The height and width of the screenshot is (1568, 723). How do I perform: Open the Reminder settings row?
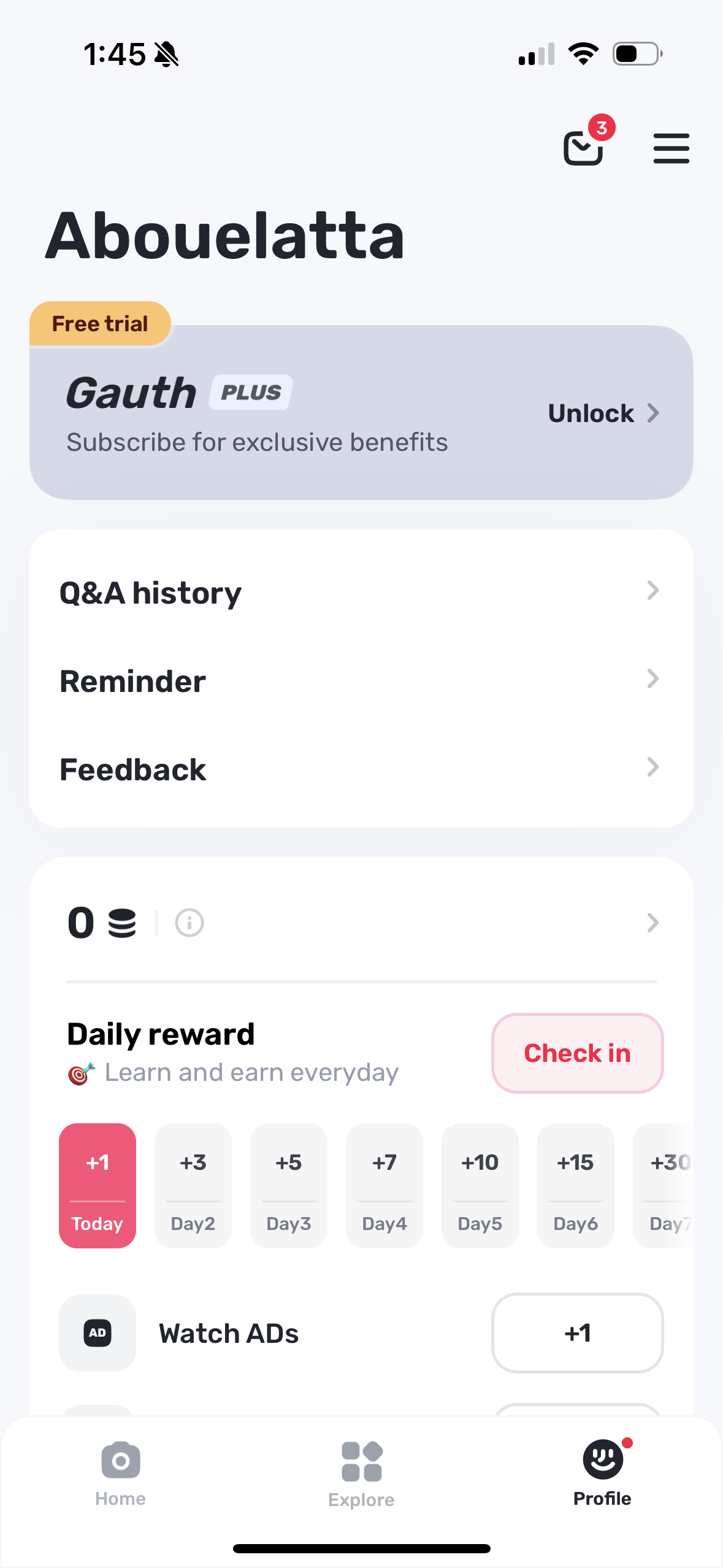361,681
